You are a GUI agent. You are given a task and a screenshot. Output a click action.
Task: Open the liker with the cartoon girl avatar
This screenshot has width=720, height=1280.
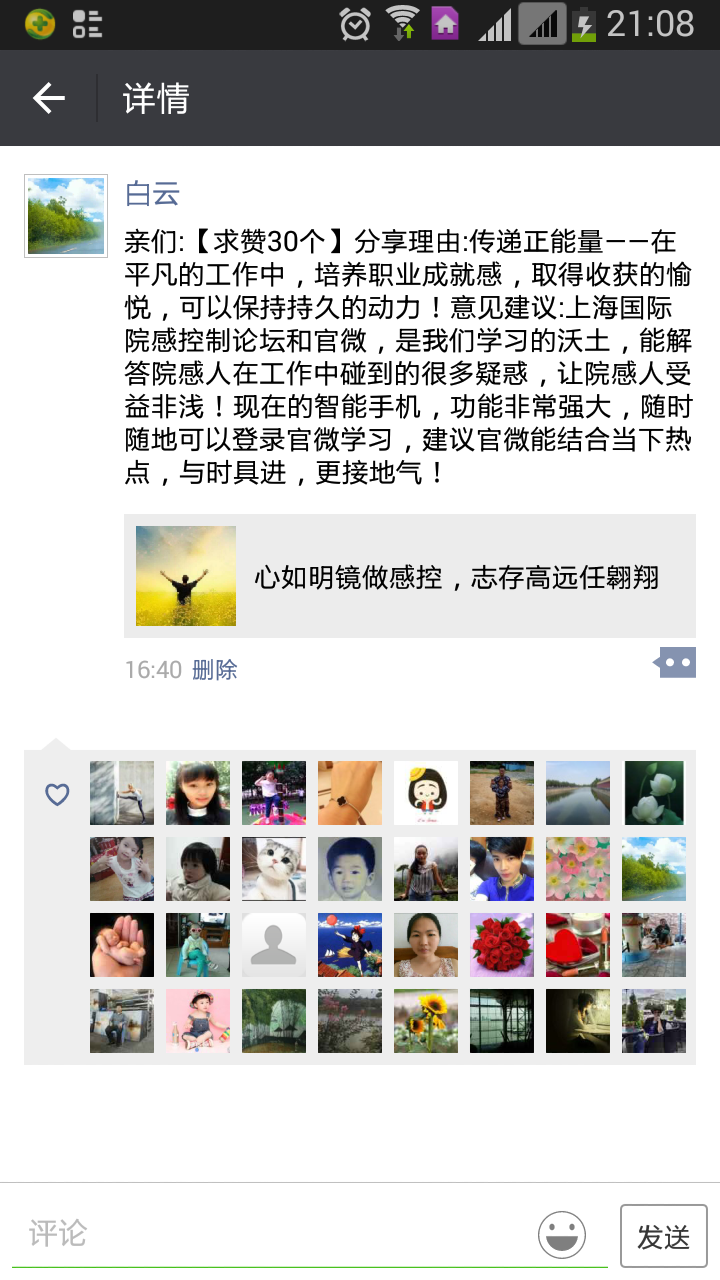pyautogui.click(x=426, y=793)
